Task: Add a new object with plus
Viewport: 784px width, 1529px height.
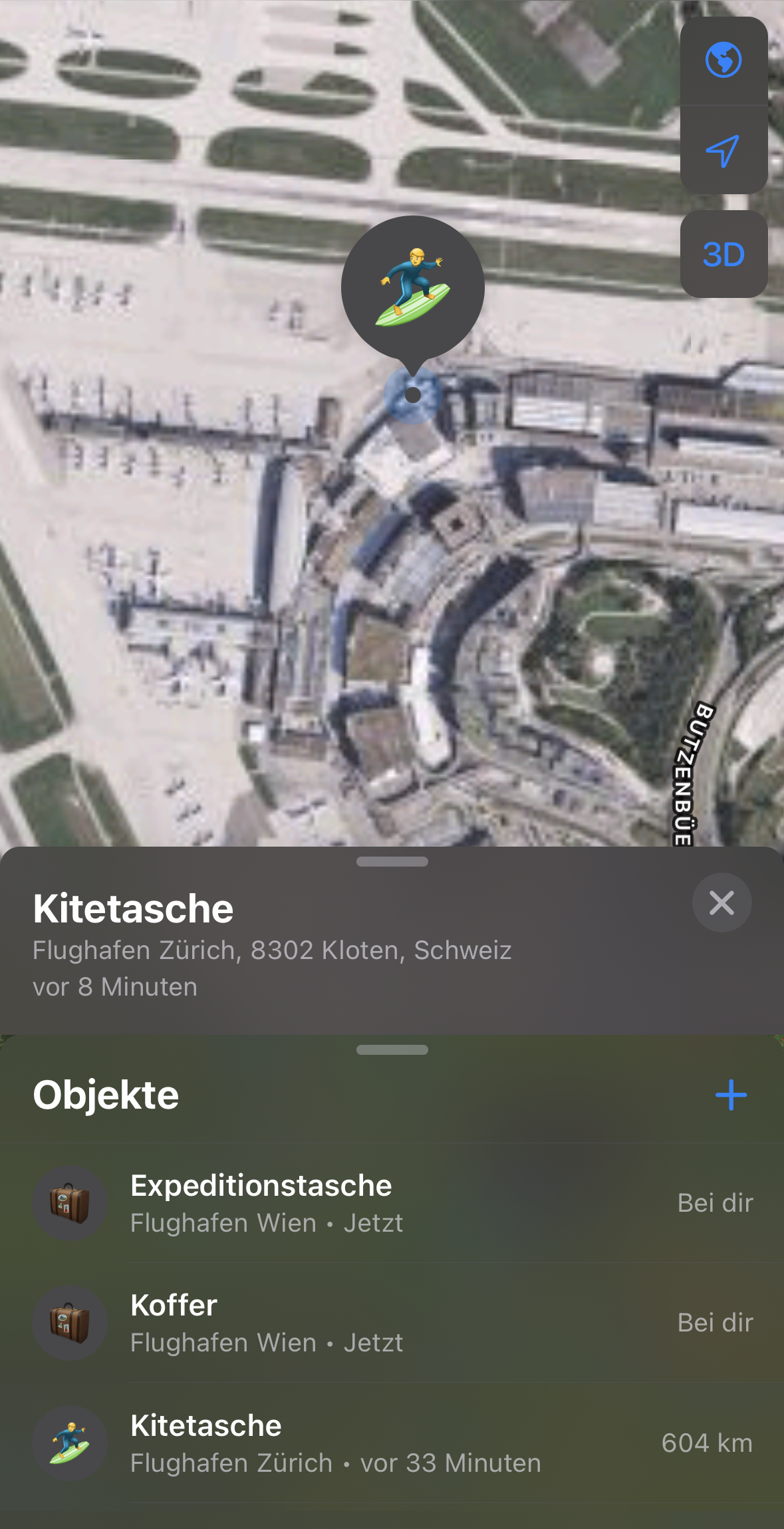Action: tap(731, 1095)
